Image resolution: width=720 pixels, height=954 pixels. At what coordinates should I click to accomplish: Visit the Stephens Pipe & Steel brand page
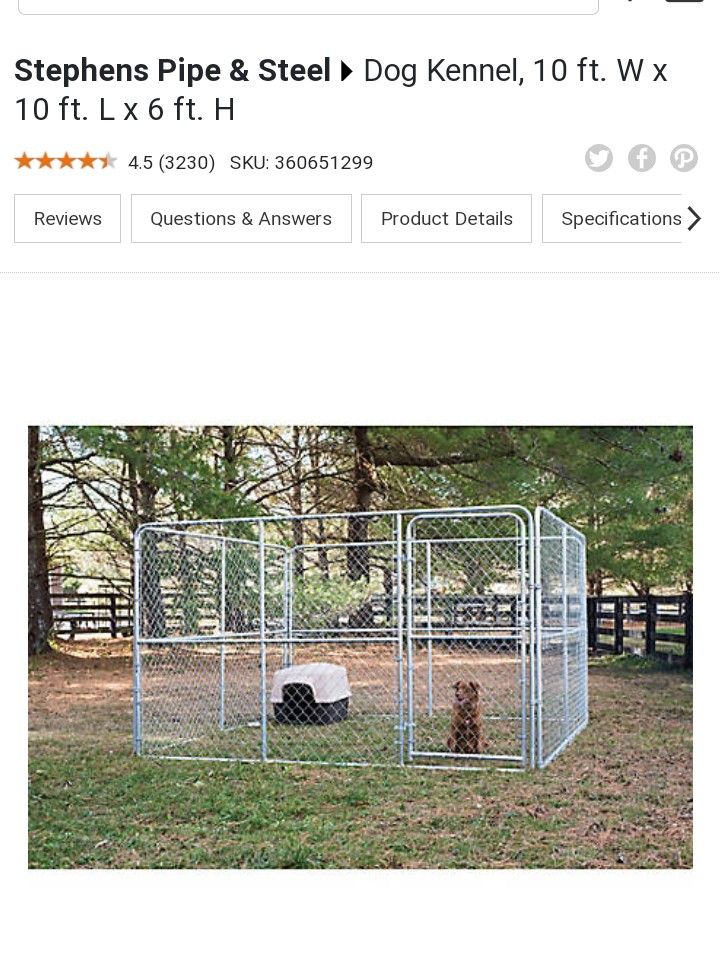pyautogui.click(x=172, y=70)
